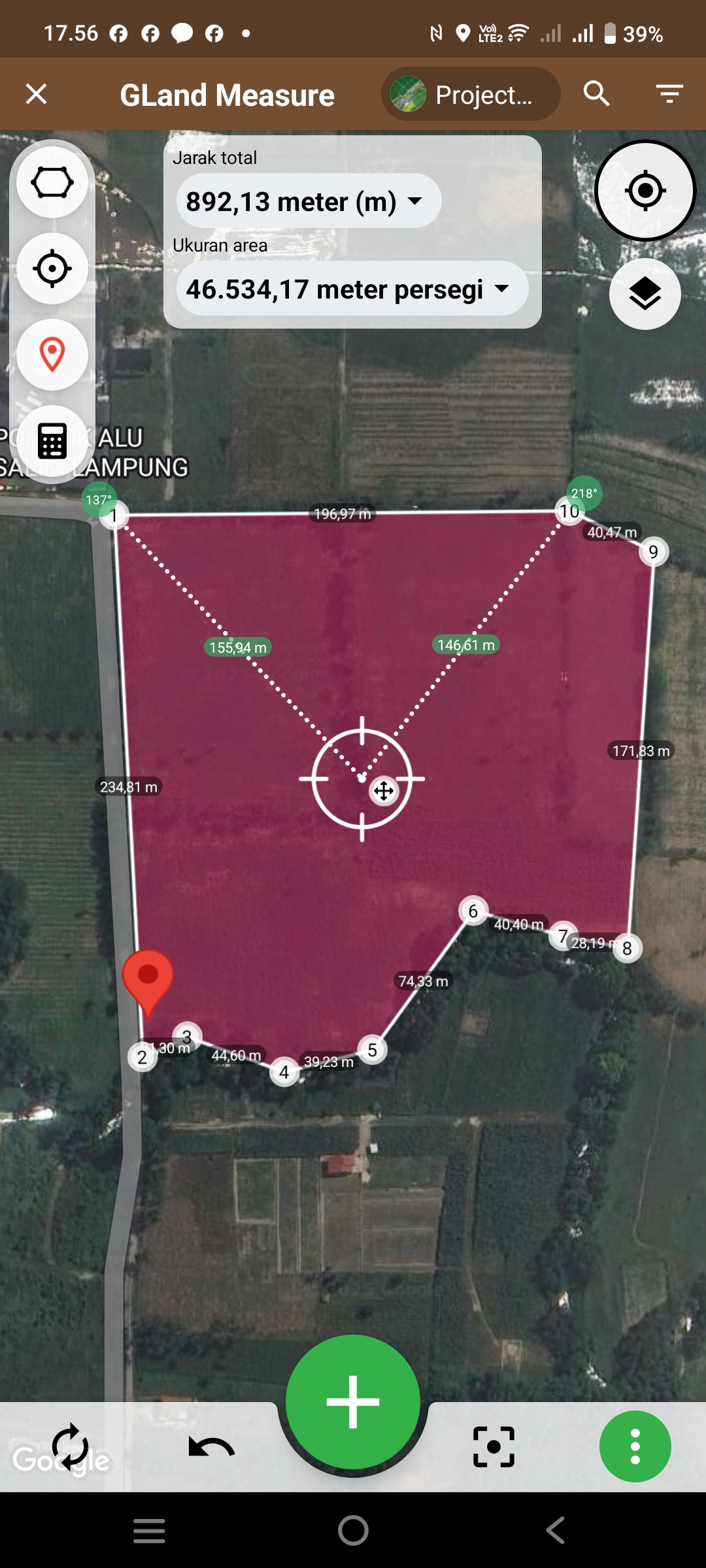Select boundary point 6 on the map
The height and width of the screenshot is (1568, 706).
(x=473, y=911)
